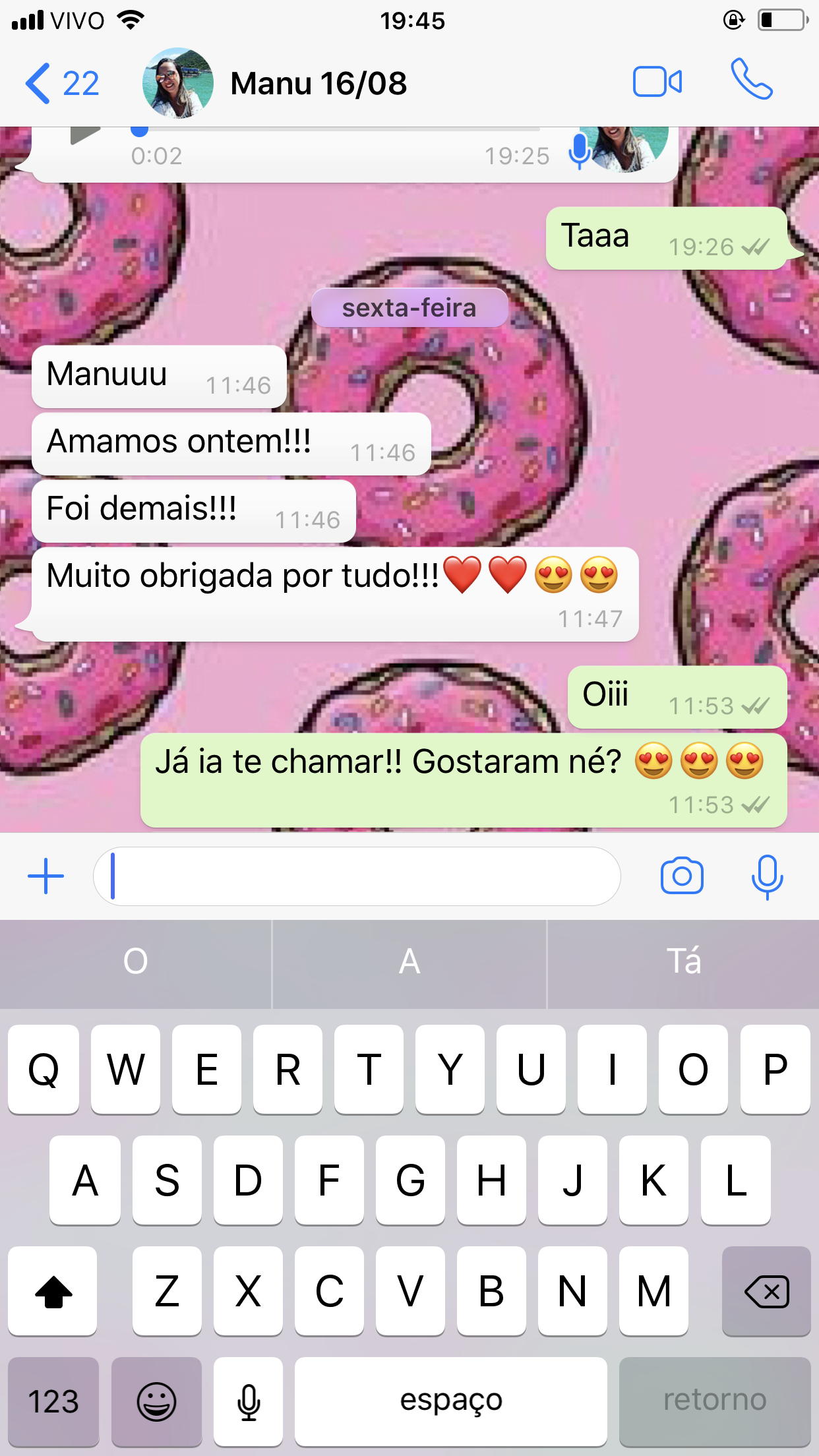Select the predictive suggestion espaço bar
Viewport: 819px width, 1456px height.
click(450, 1401)
